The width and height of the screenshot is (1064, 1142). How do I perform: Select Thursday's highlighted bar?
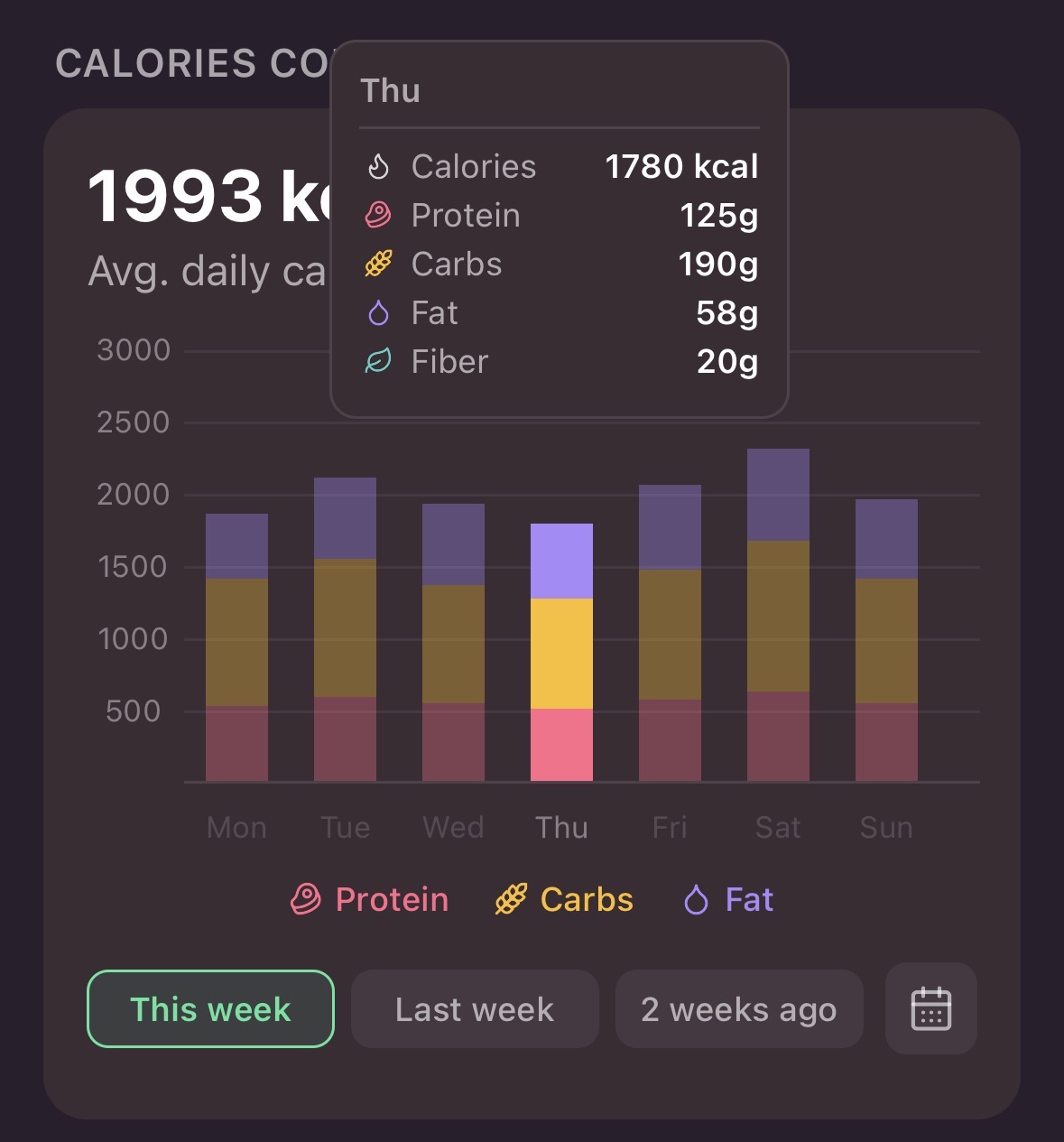[x=561, y=650]
